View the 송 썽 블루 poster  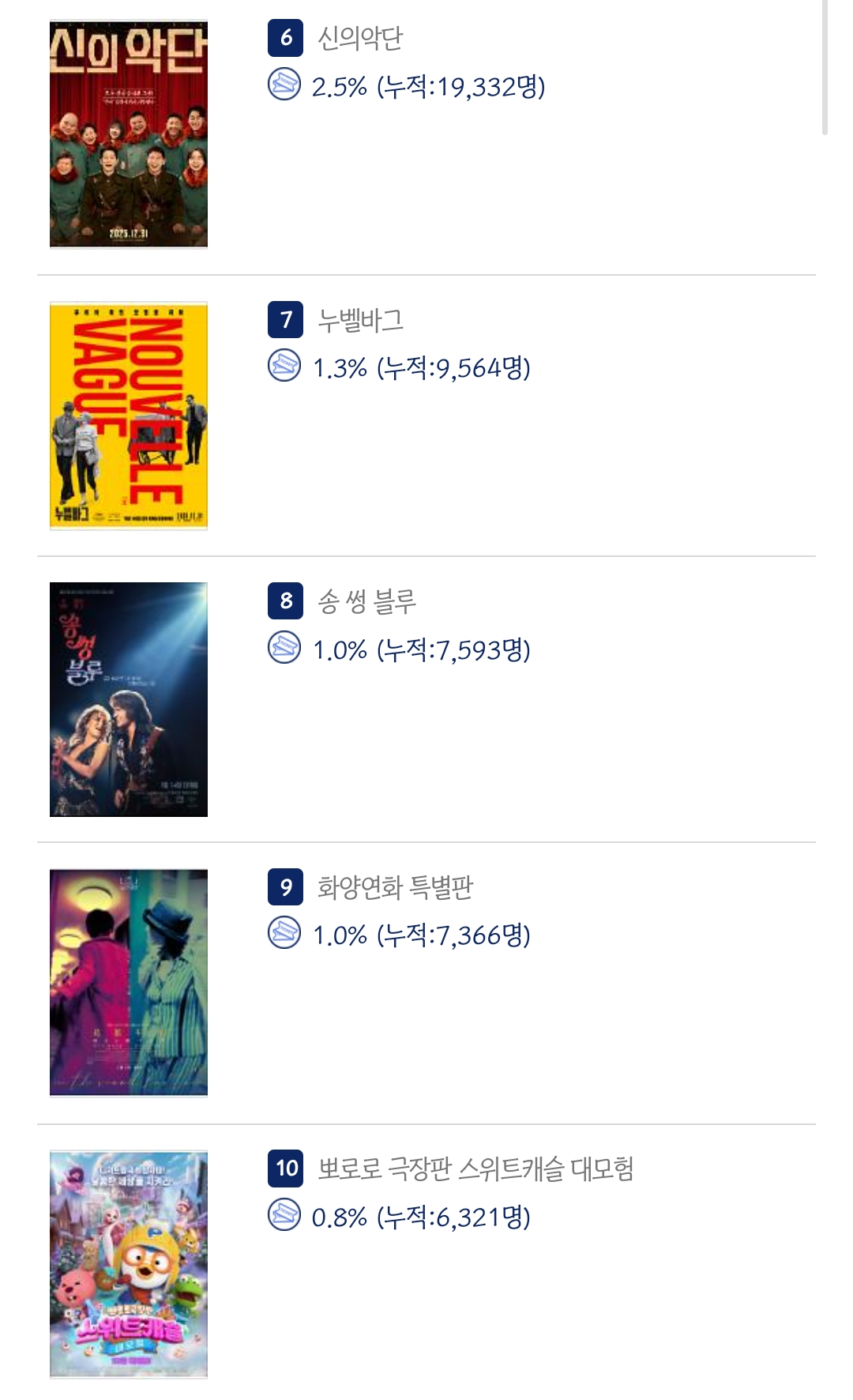[x=129, y=699]
